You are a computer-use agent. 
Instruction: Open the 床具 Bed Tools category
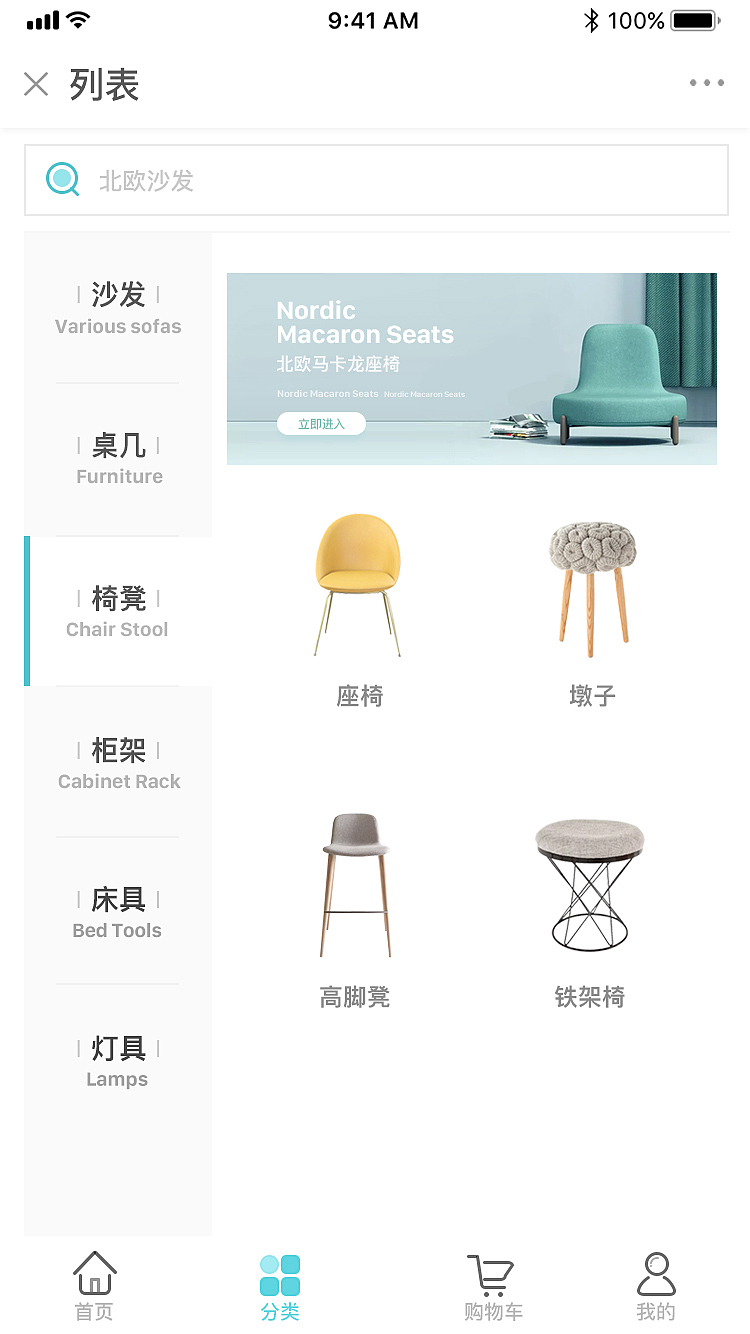coord(117,912)
